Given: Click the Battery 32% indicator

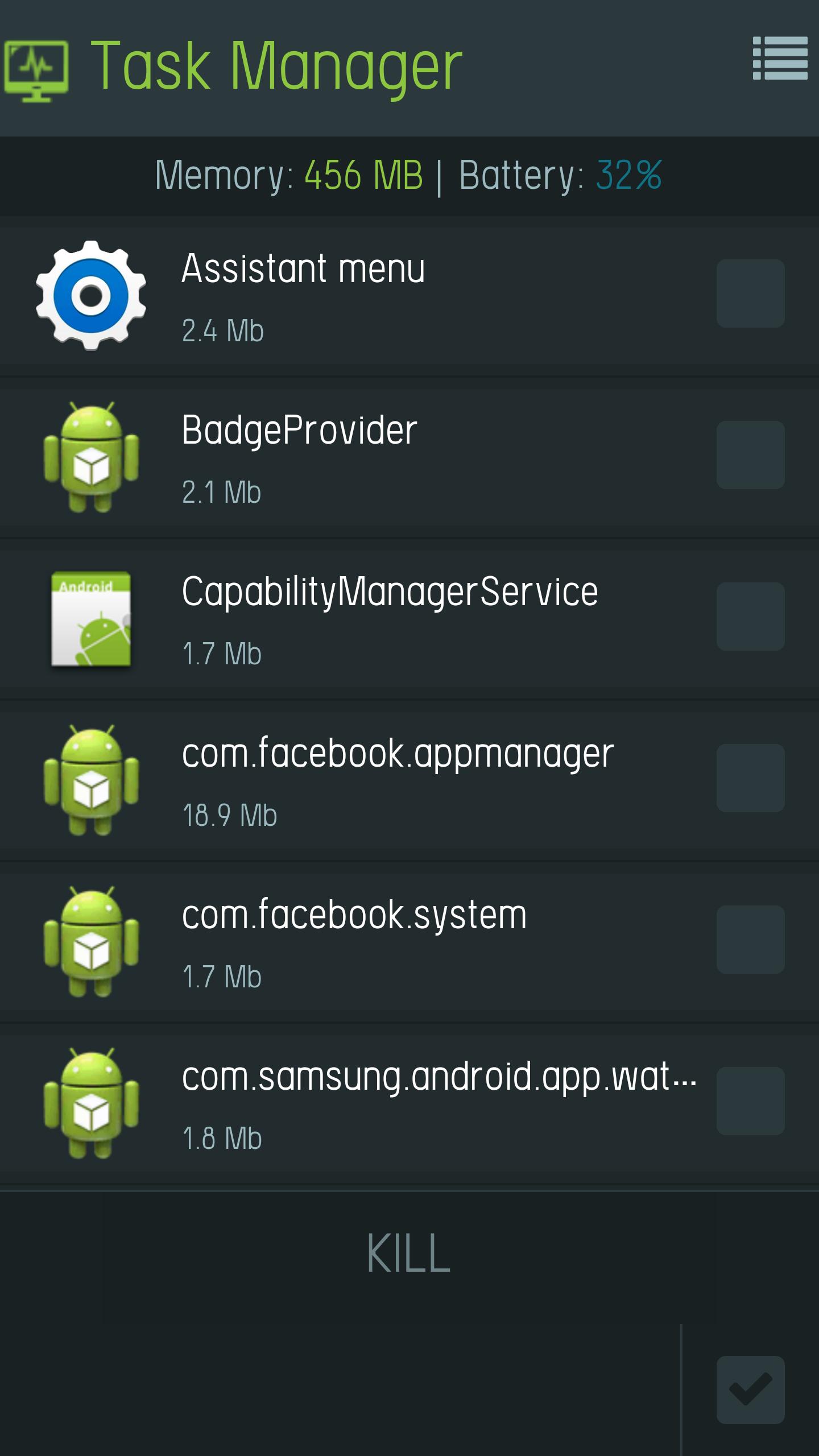Looking at the screenshot, I should pyautogui.click(x=560, y=176).
